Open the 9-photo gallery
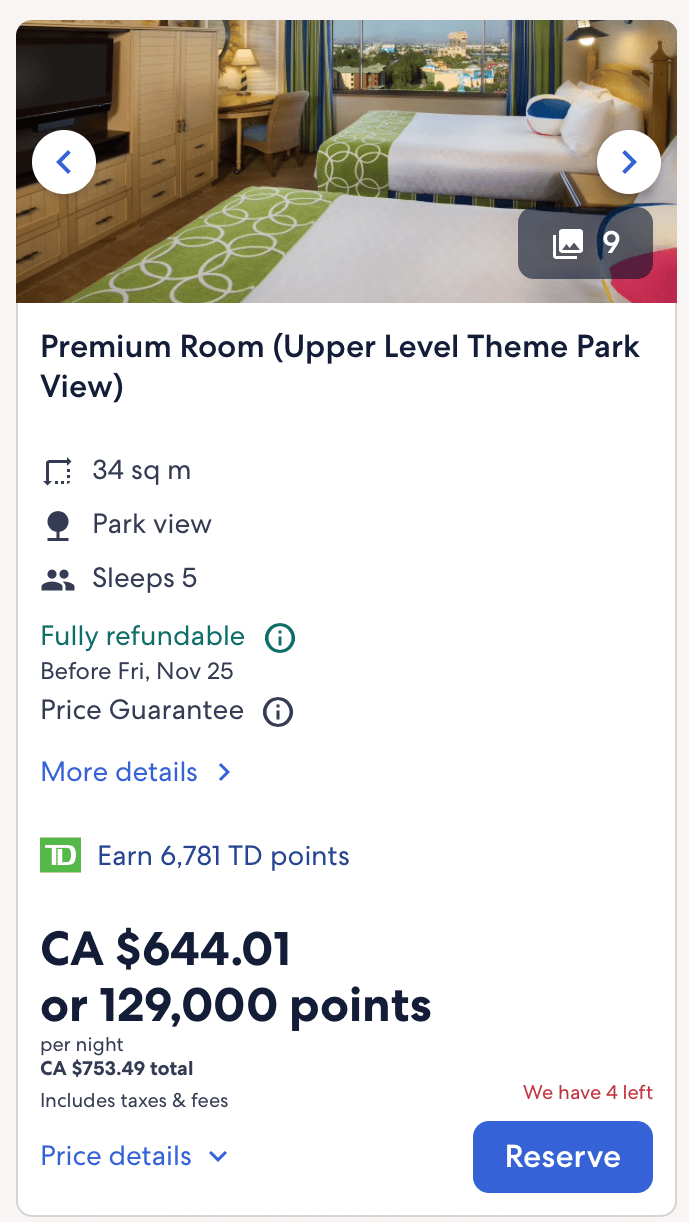Image resolution: width=689 pixels, height=1222 pixels. click(585, 243)
